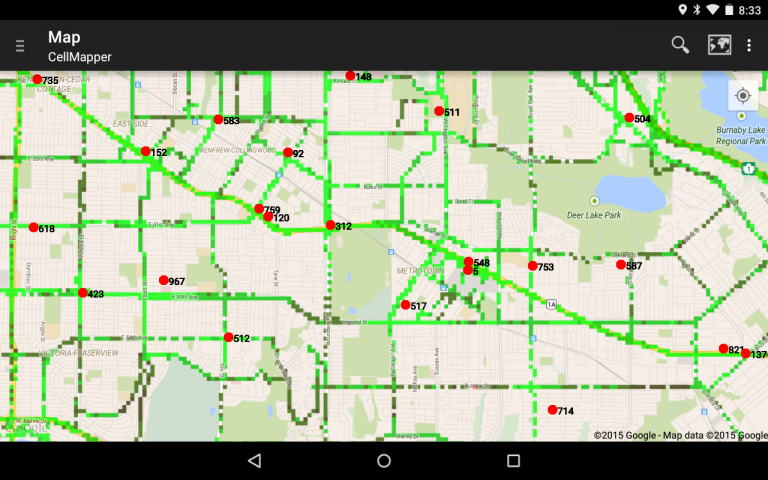
Task: Select cell tower marker 967
Action: [164, 280]
